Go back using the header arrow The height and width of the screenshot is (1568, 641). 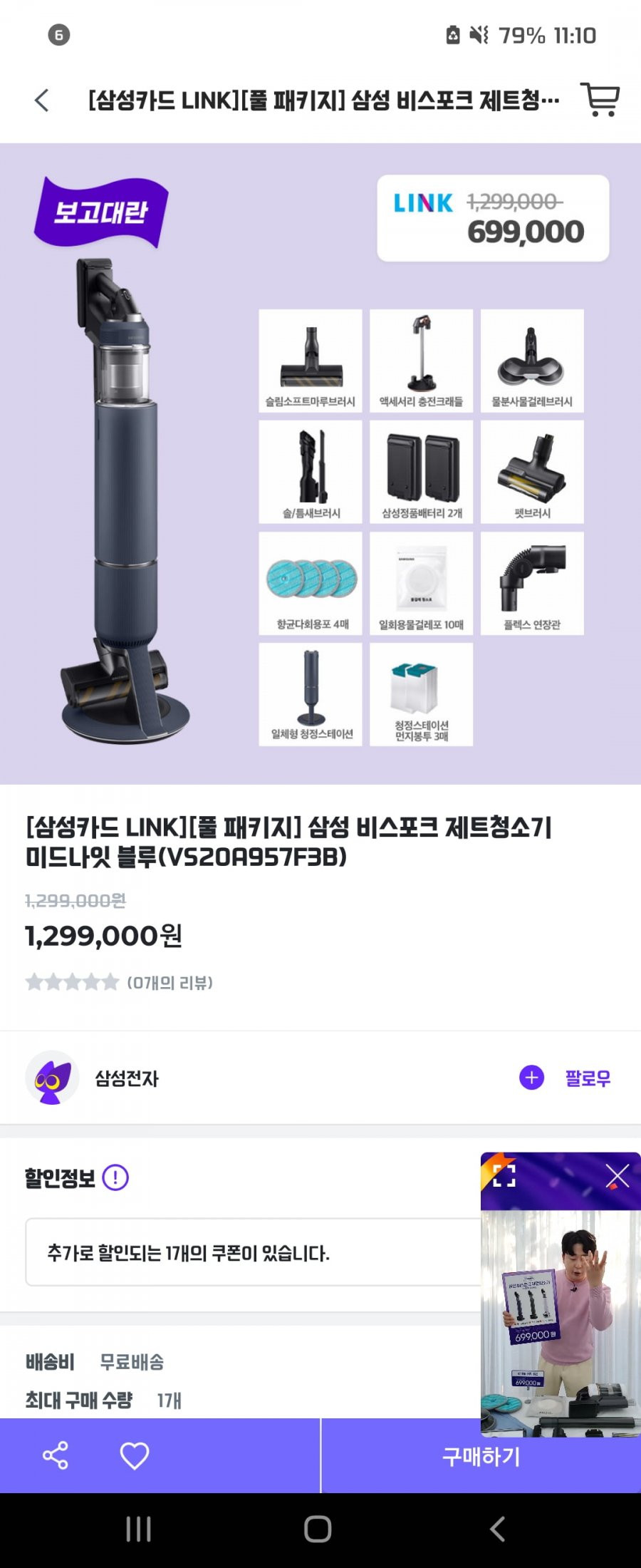point(42,100)
